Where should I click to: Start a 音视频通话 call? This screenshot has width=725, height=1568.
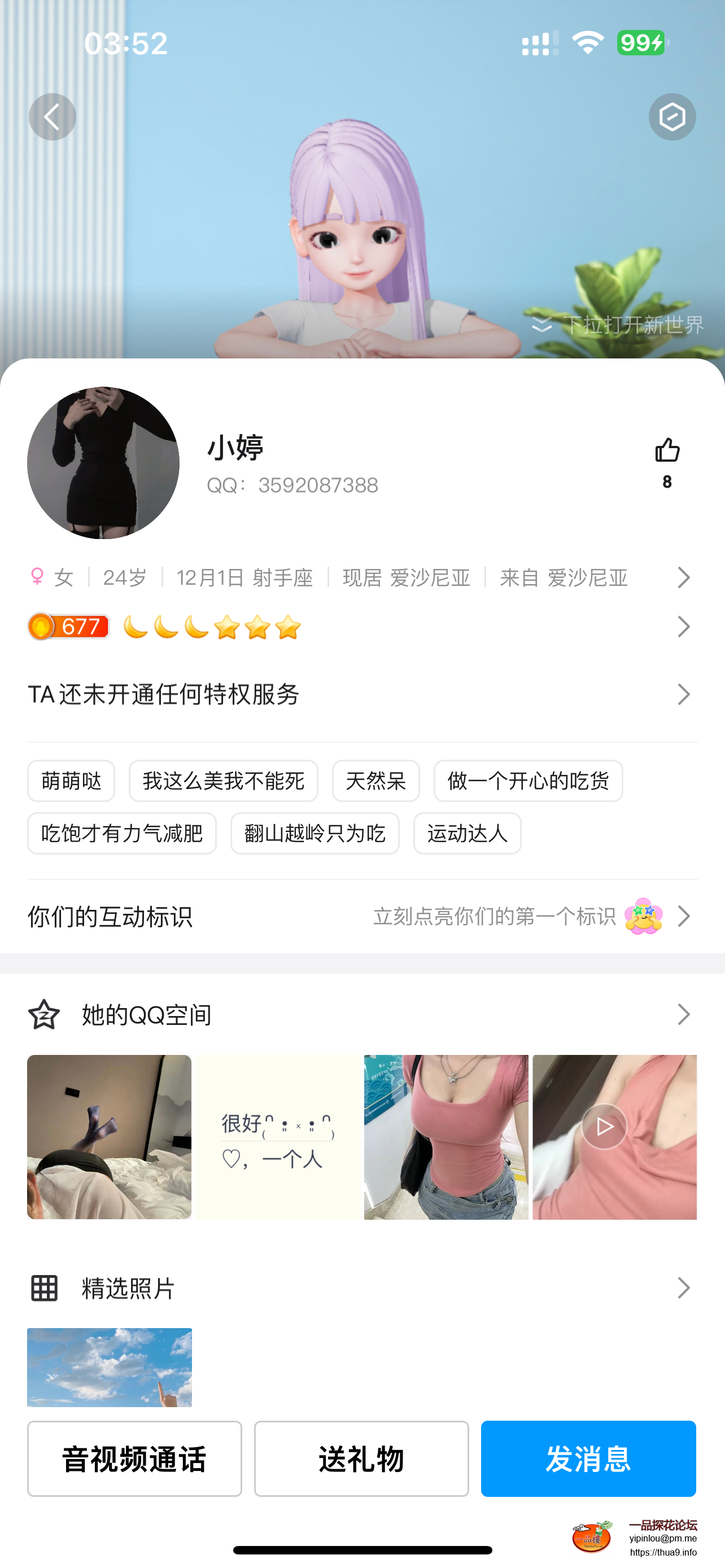point(134,1458)
